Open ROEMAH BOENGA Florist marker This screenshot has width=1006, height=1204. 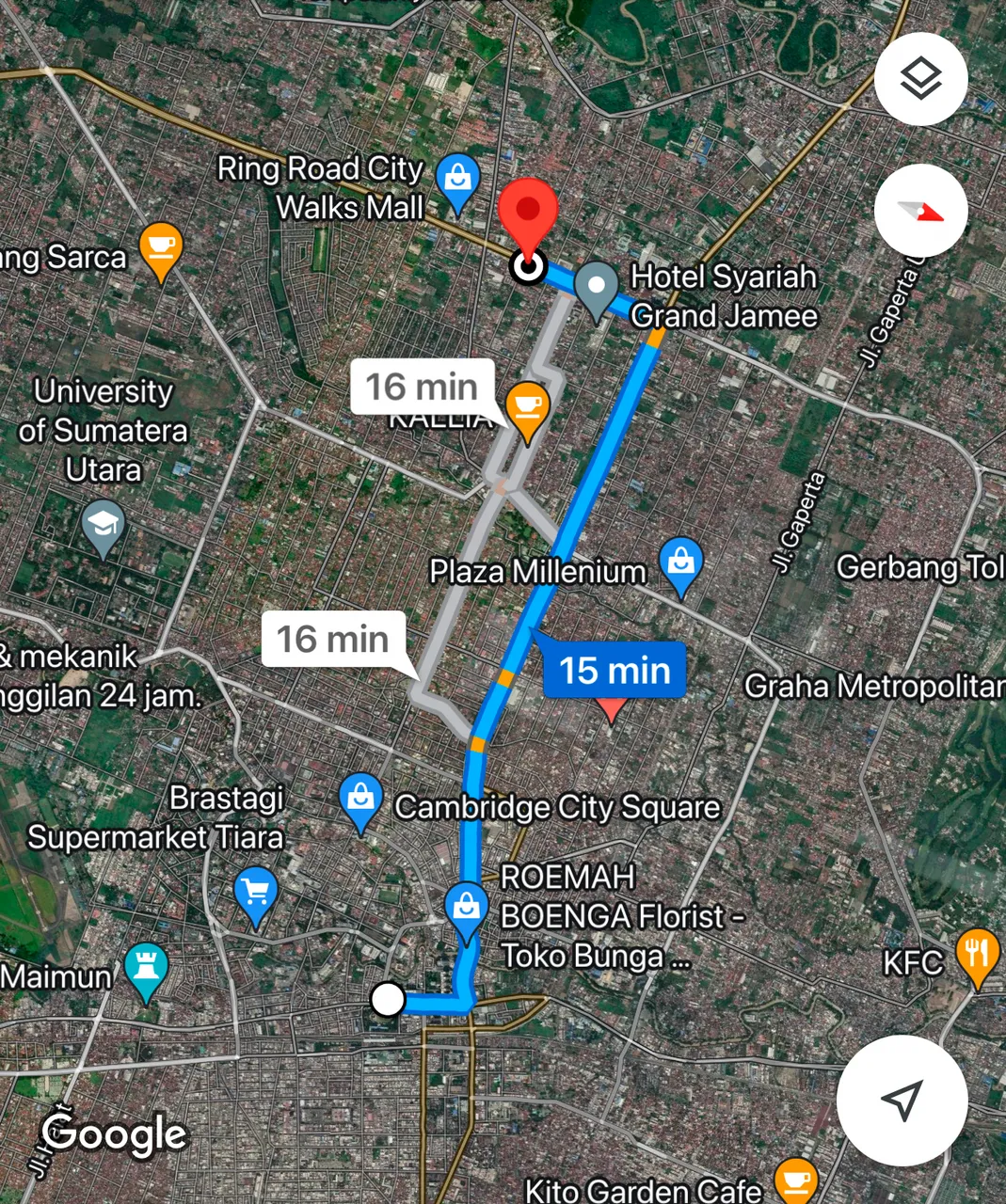coord(466,909)
